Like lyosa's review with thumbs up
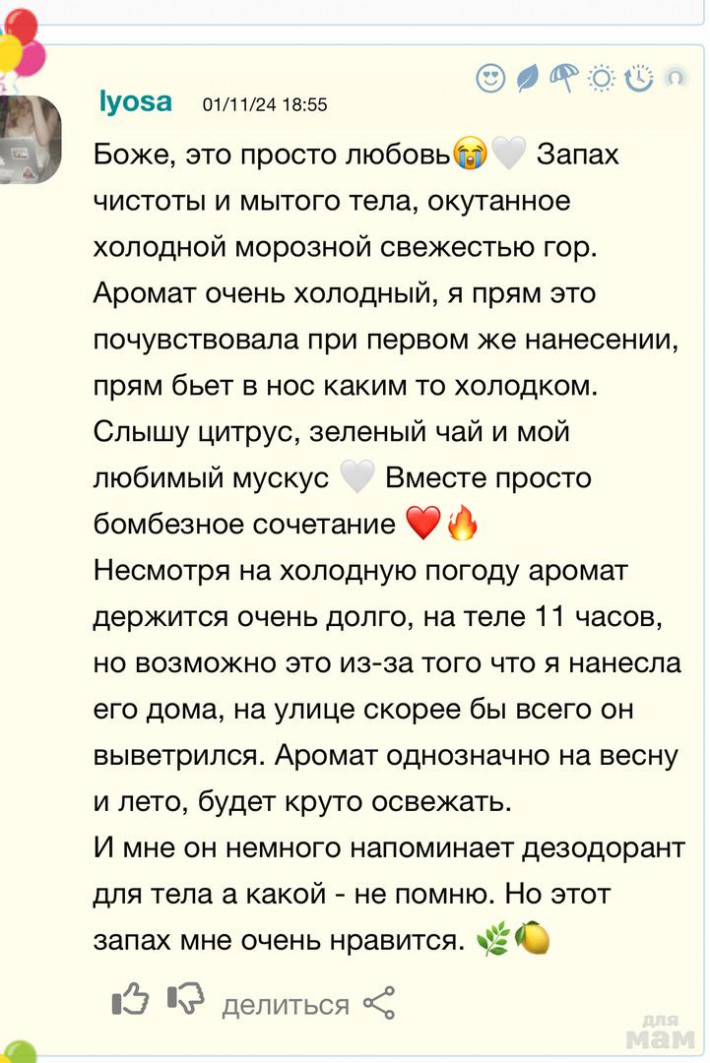 pyautogui.click(x=130, y=1001)
